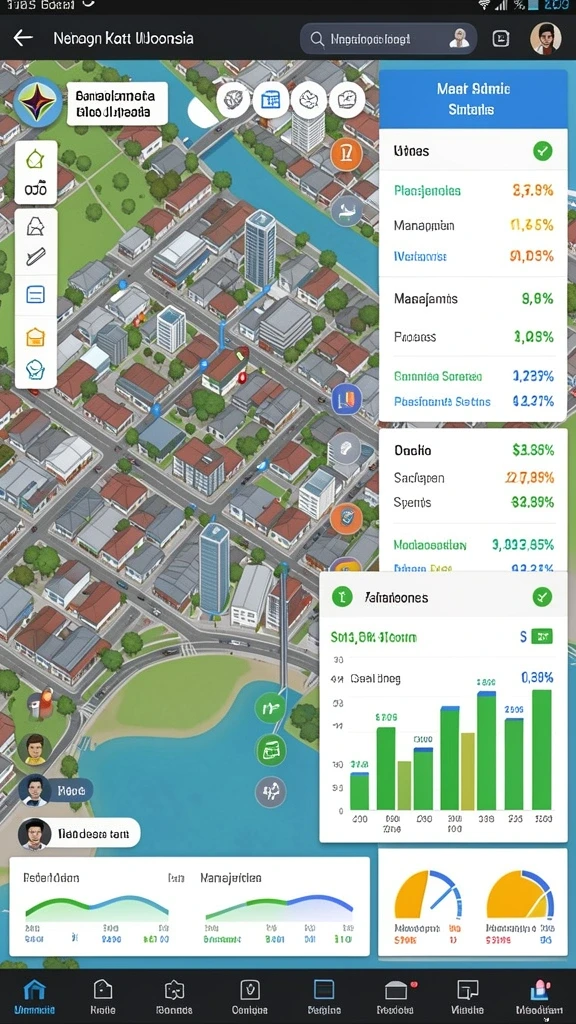The height and width of the screenshot is (1024, 576).
Task: Tap the blue building icon above the map
Action: click(270, 100)
